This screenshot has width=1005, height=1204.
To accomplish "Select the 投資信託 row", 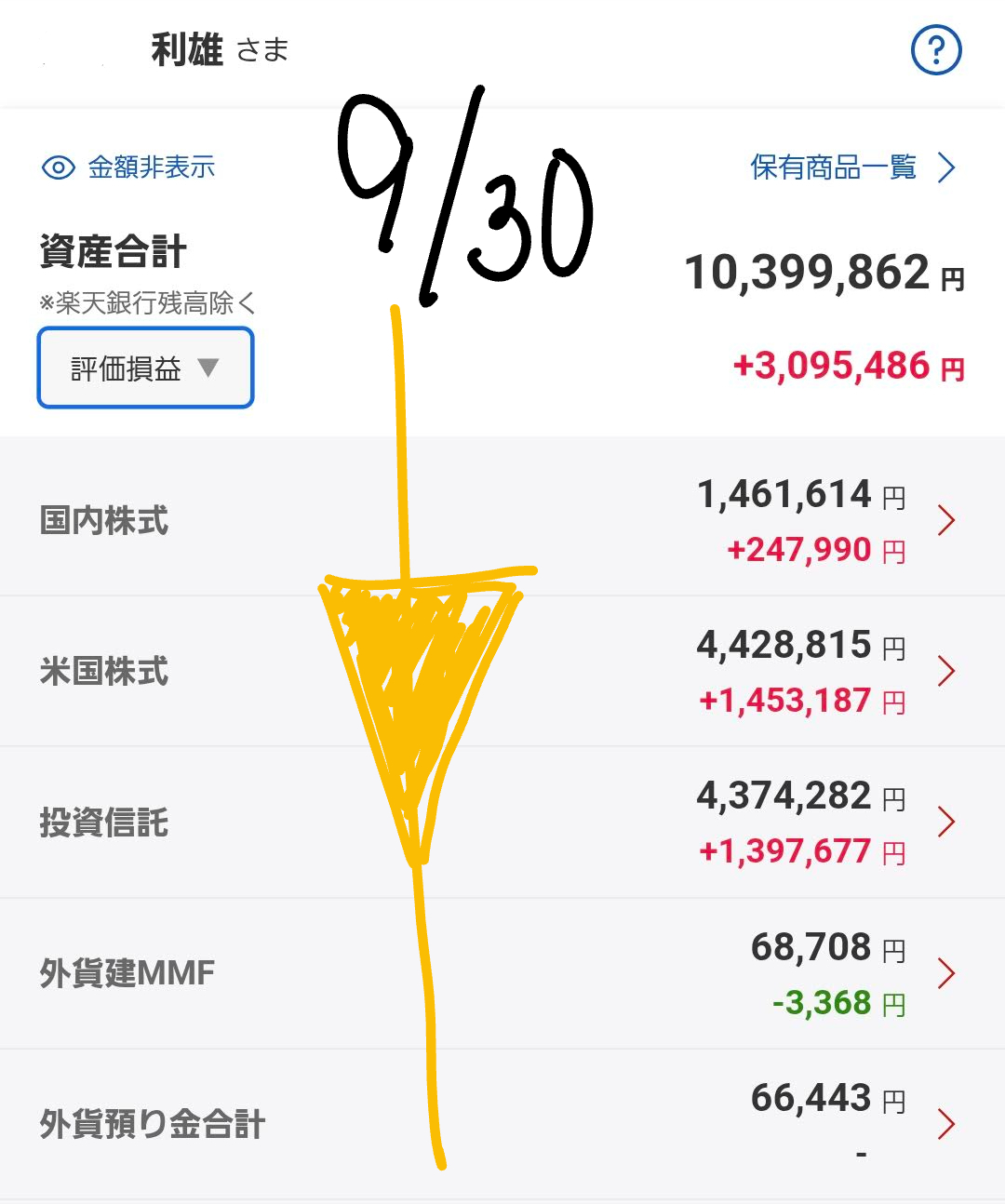I will [x=502, y=823].
